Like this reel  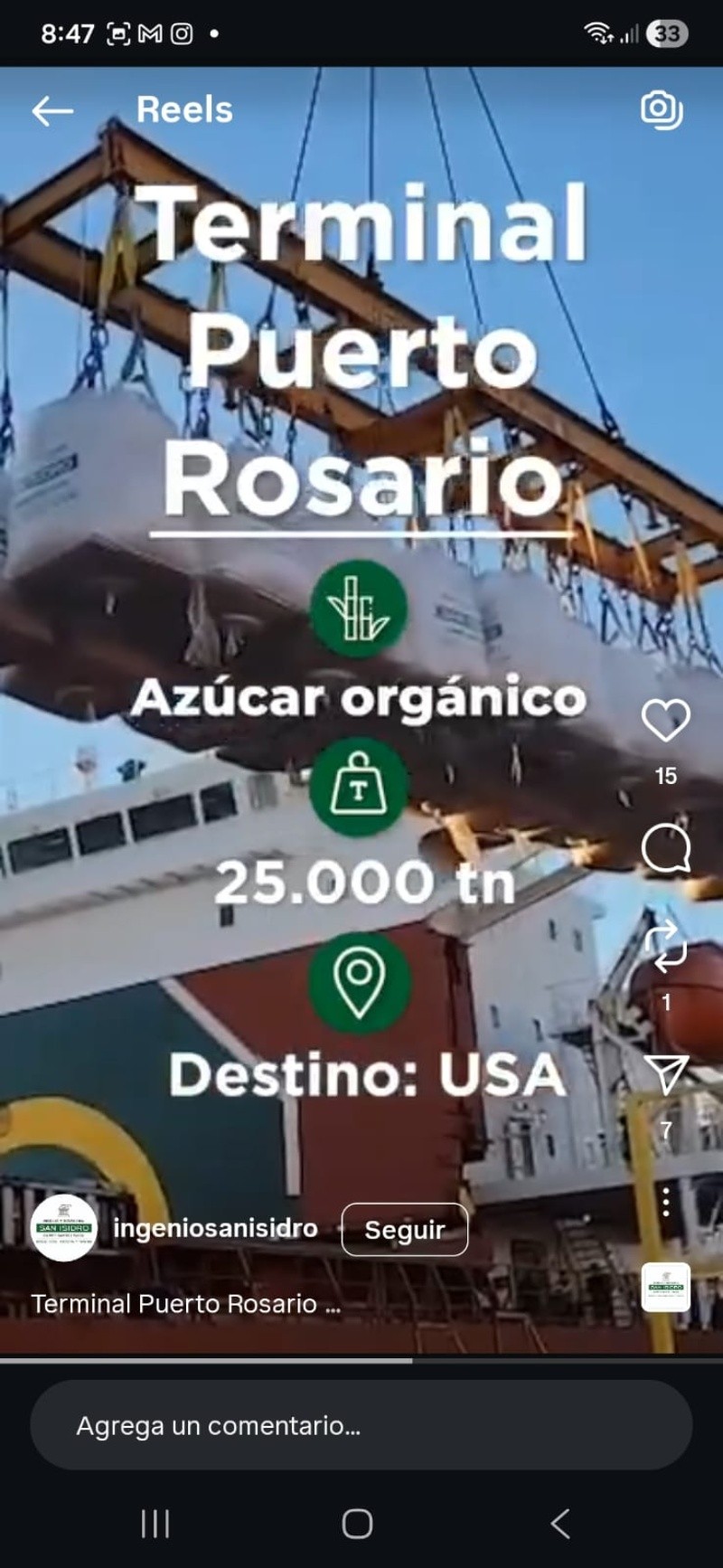pos(666,721)
